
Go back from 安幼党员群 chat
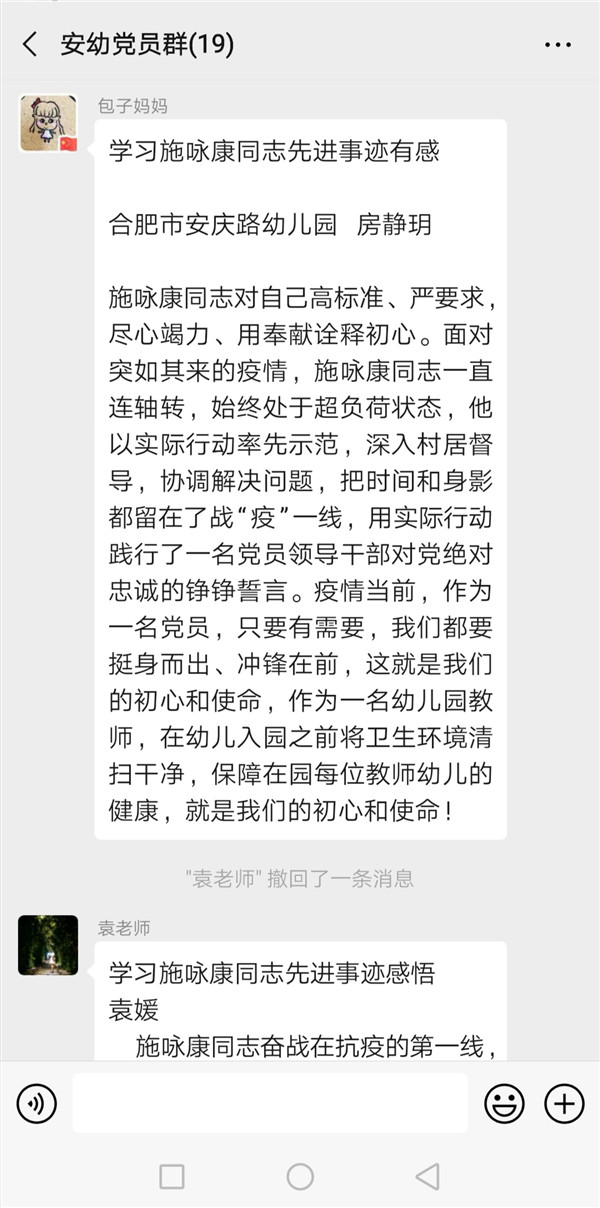coord(30,44)
